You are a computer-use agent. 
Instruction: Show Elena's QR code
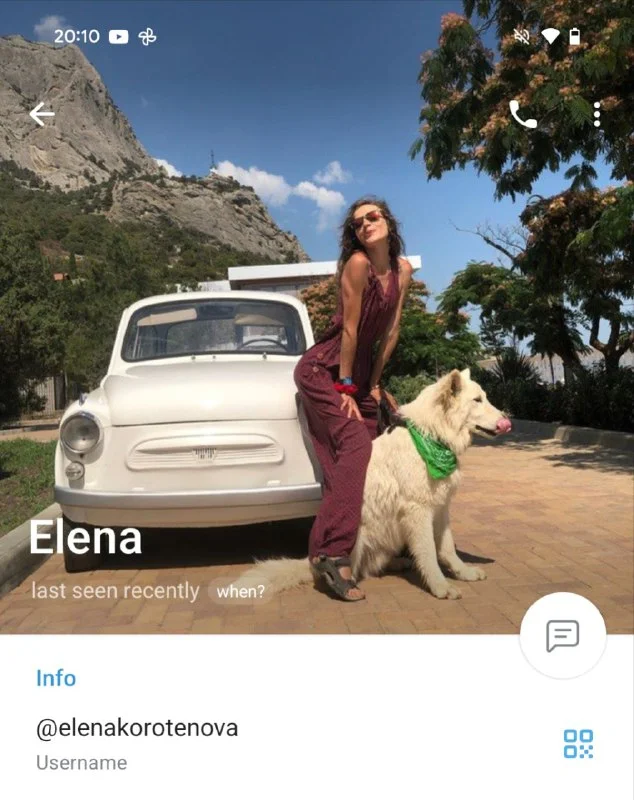[x=578, y=744]
